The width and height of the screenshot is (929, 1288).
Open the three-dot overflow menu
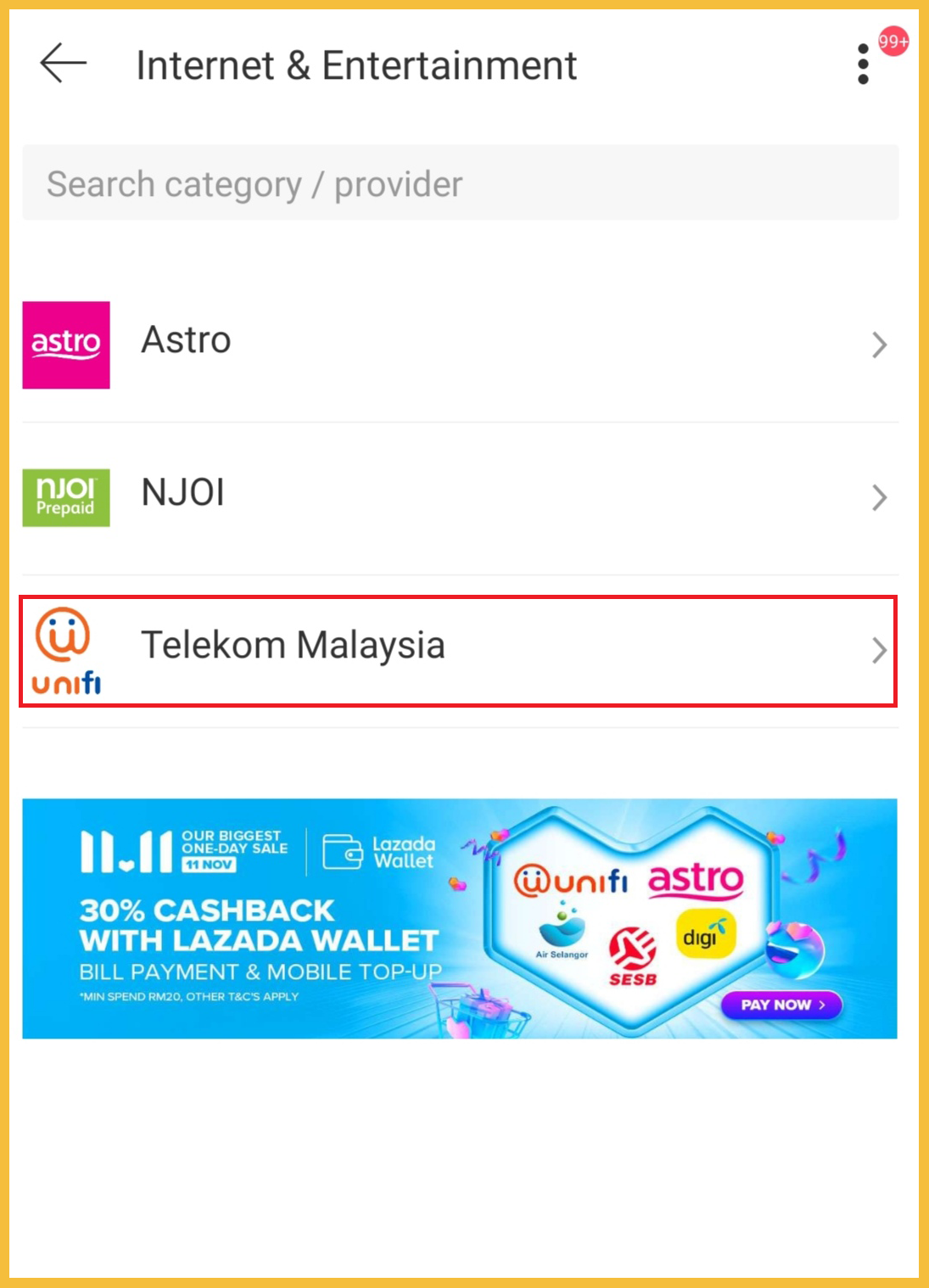[x=863, y=64]
